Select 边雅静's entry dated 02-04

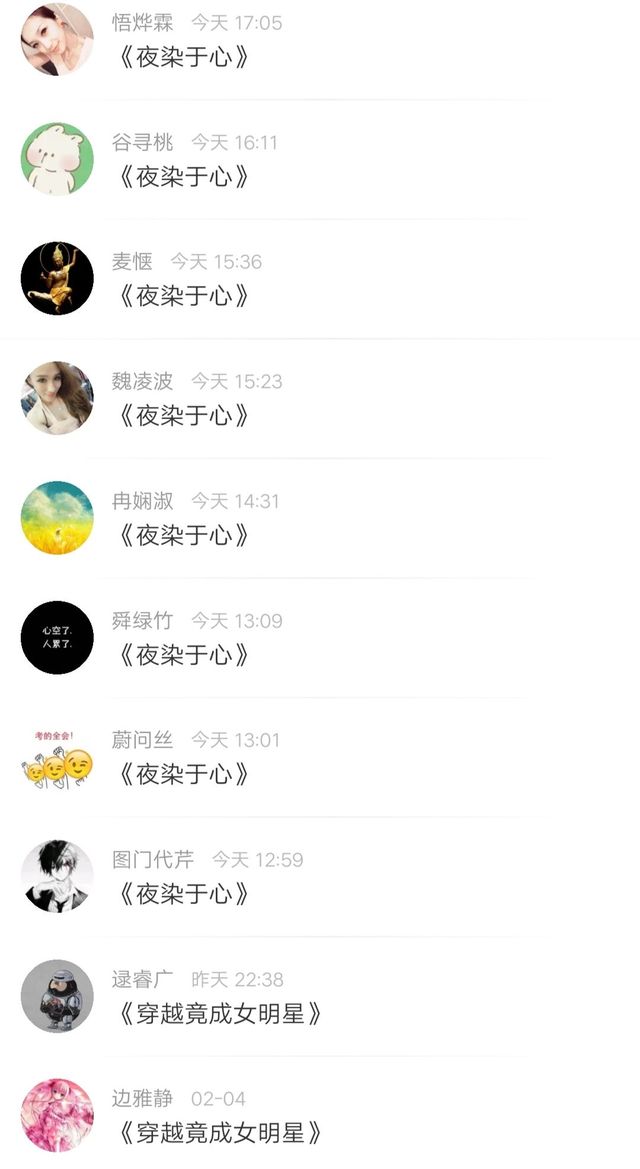(220, 1133)
